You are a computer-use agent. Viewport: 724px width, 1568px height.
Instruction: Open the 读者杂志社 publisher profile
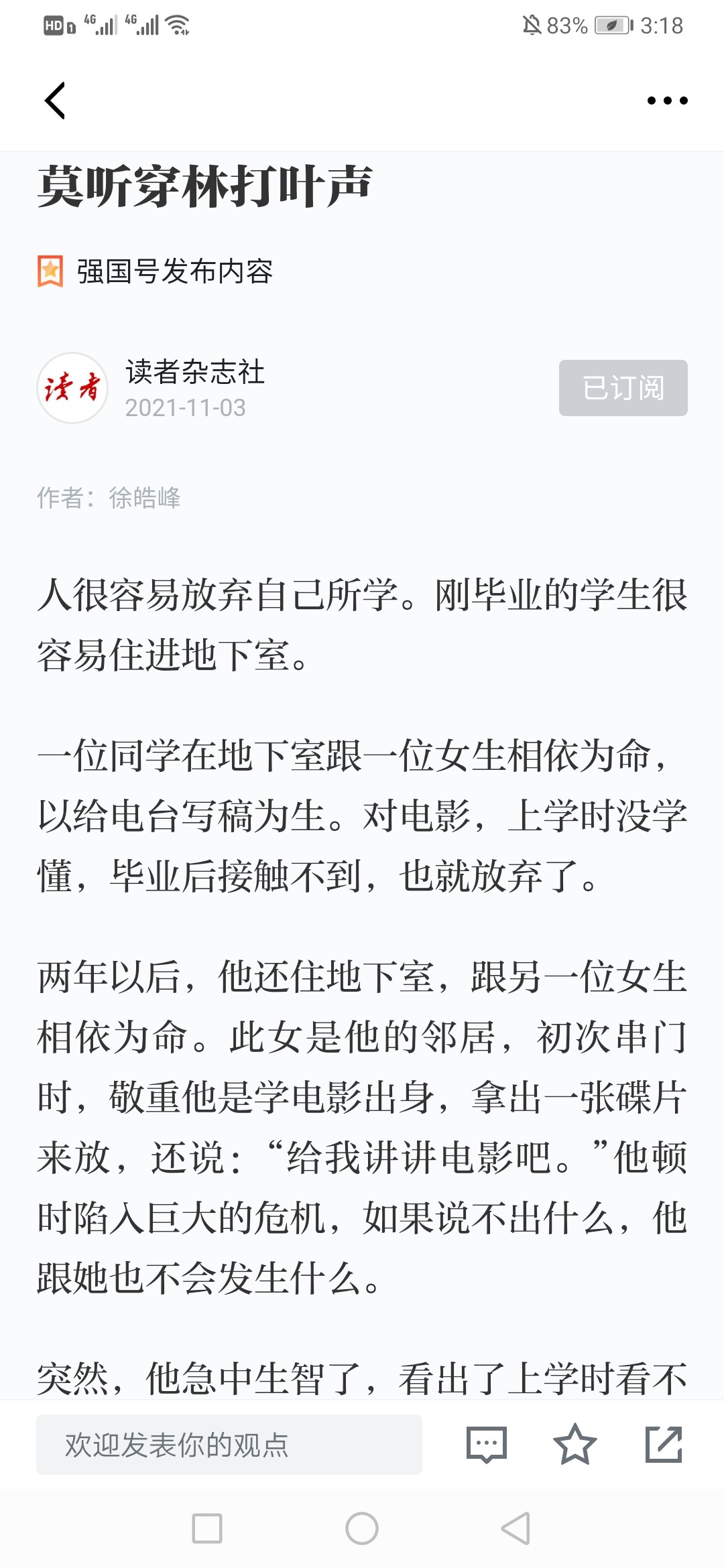195,372
